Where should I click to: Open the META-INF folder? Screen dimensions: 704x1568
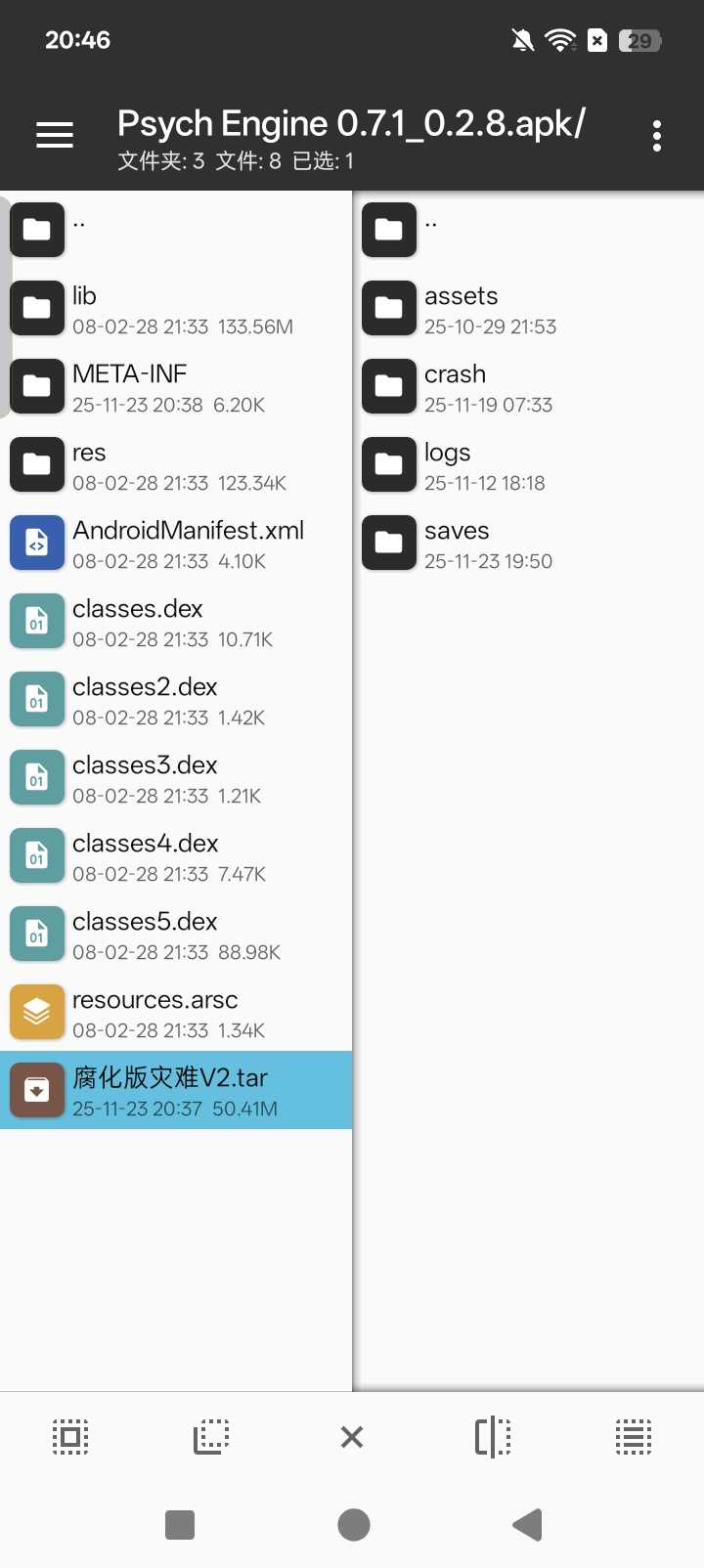point(176,387)
